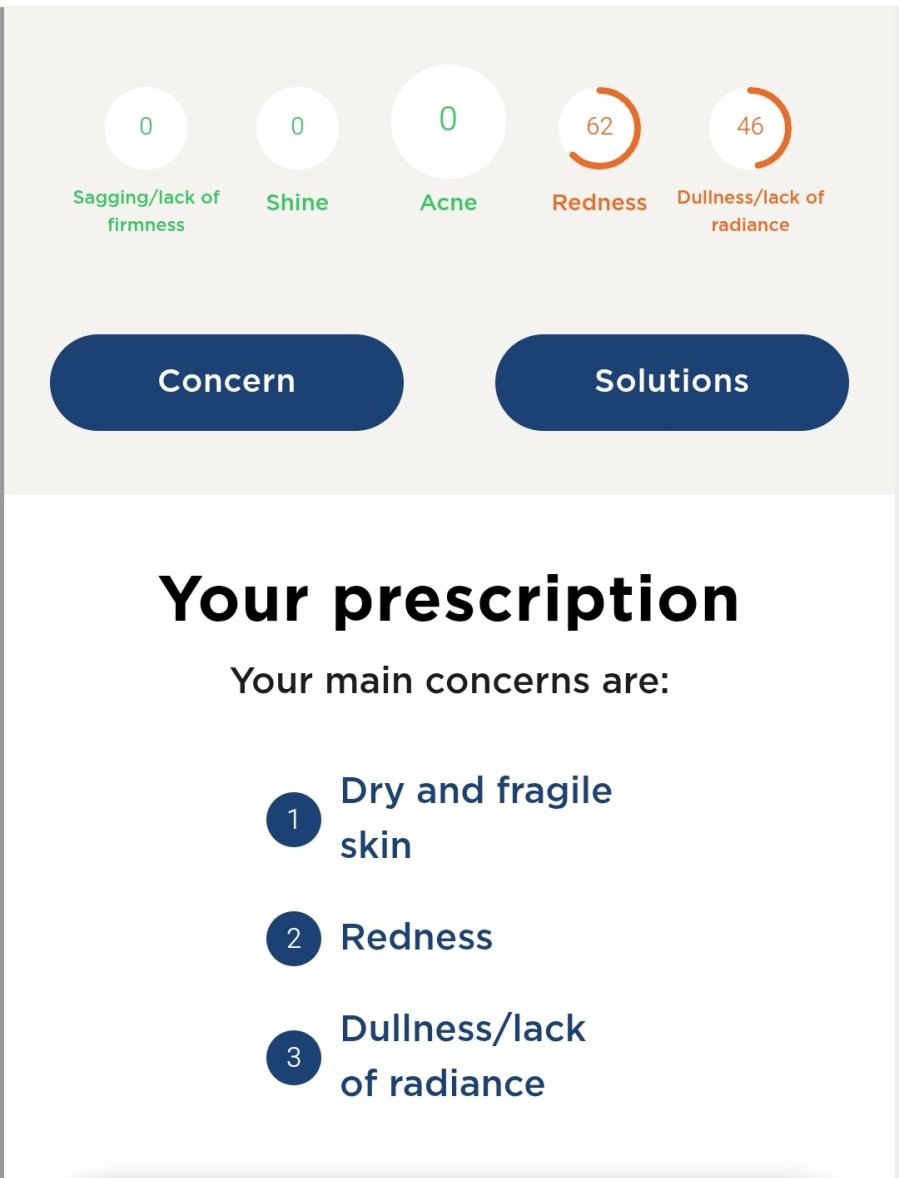899x1178 pixels.
Task: Select the Dullness/lack of radiance score
Action: 750,128
